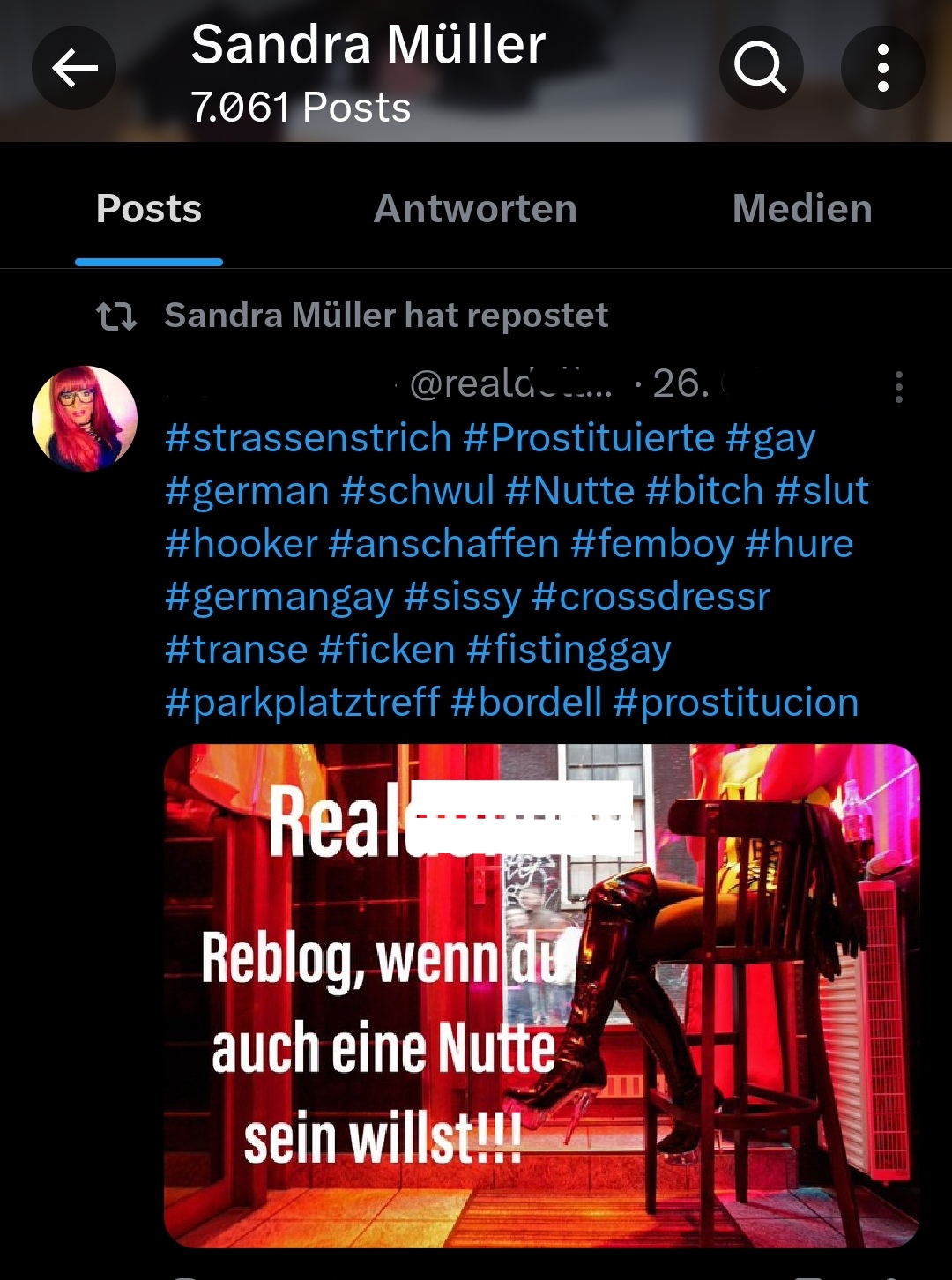View the post's attached image
952x1280 pixels.
[x=541, y=996]
